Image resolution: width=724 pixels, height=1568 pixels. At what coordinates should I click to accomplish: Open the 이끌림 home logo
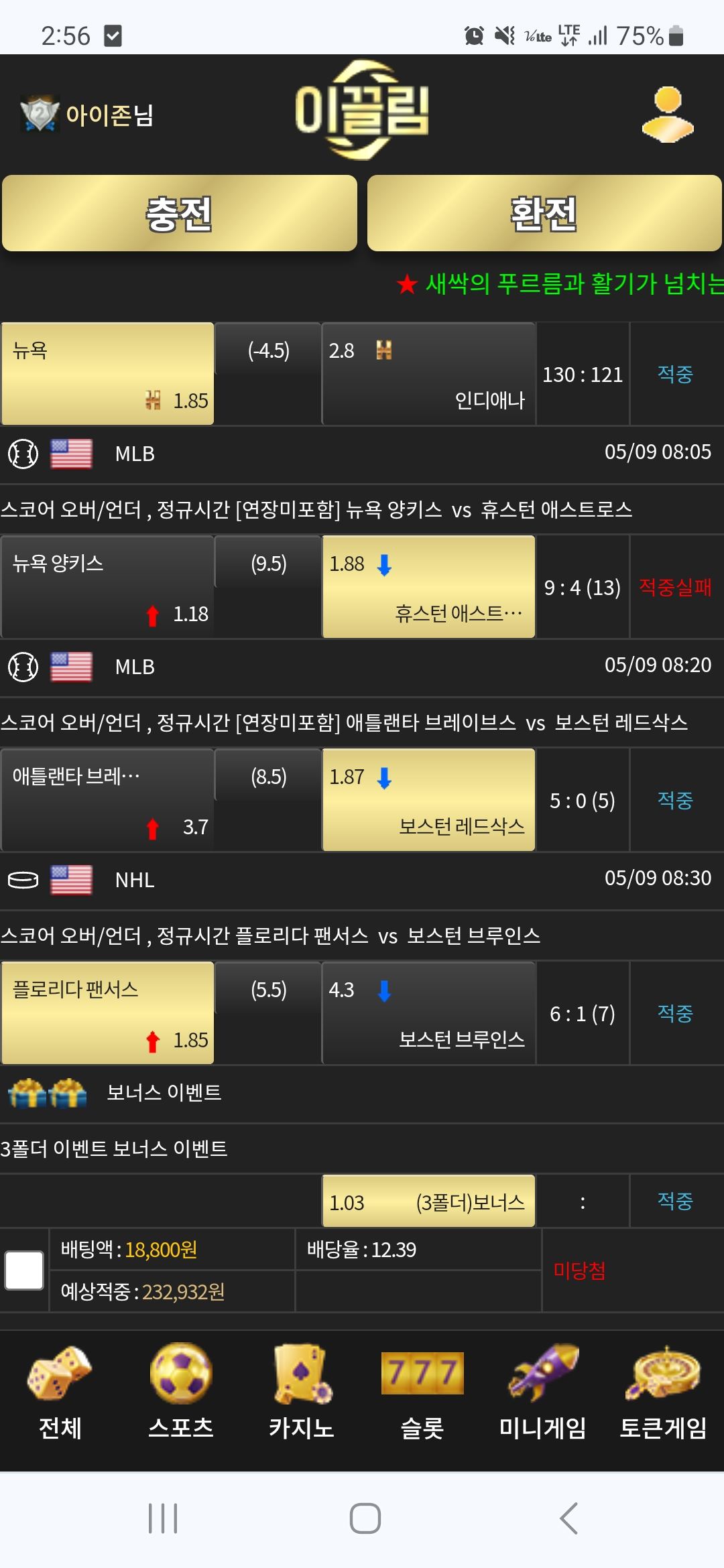coord(362,111)
